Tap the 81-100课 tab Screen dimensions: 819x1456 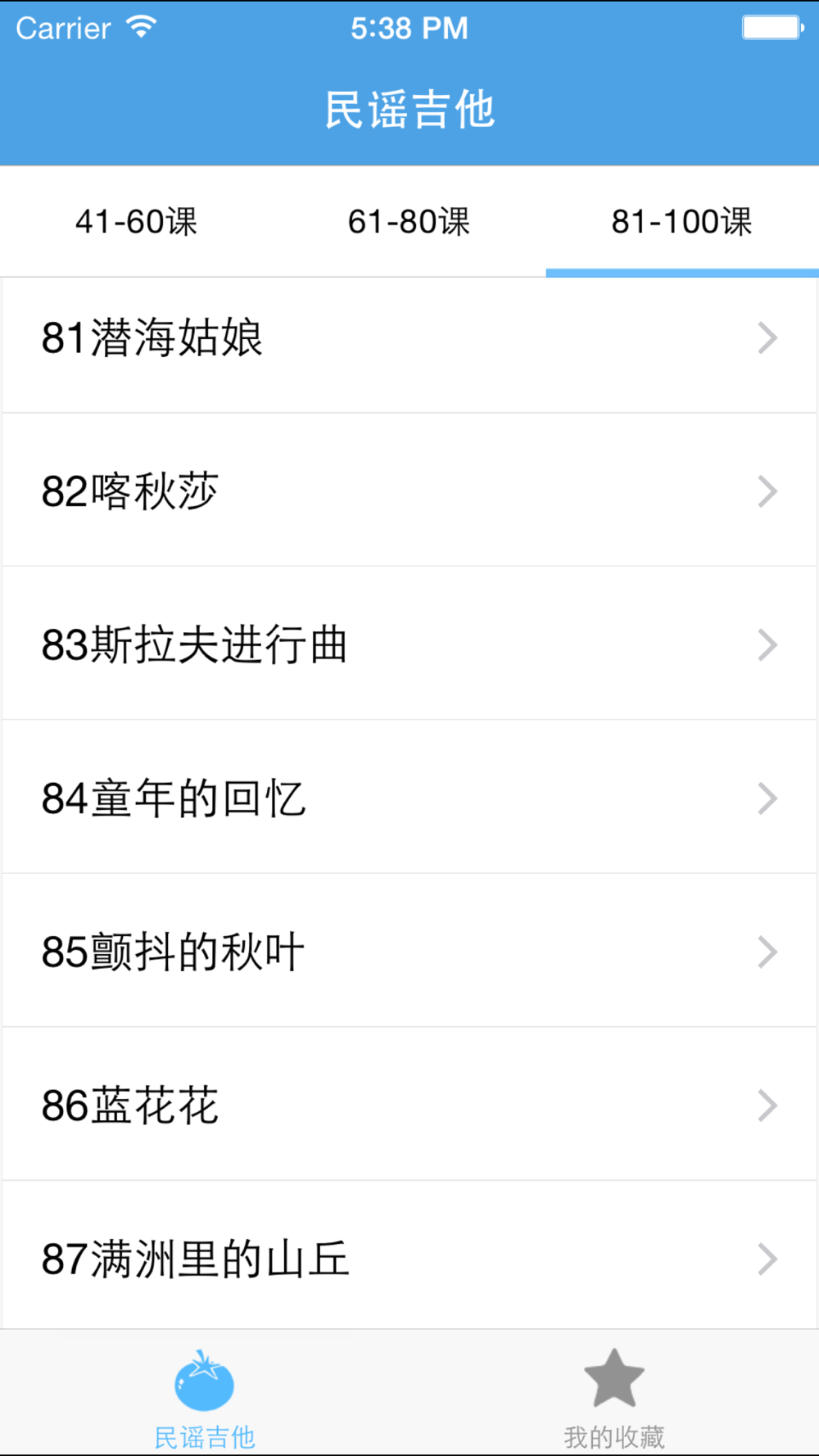click(681, 222)
